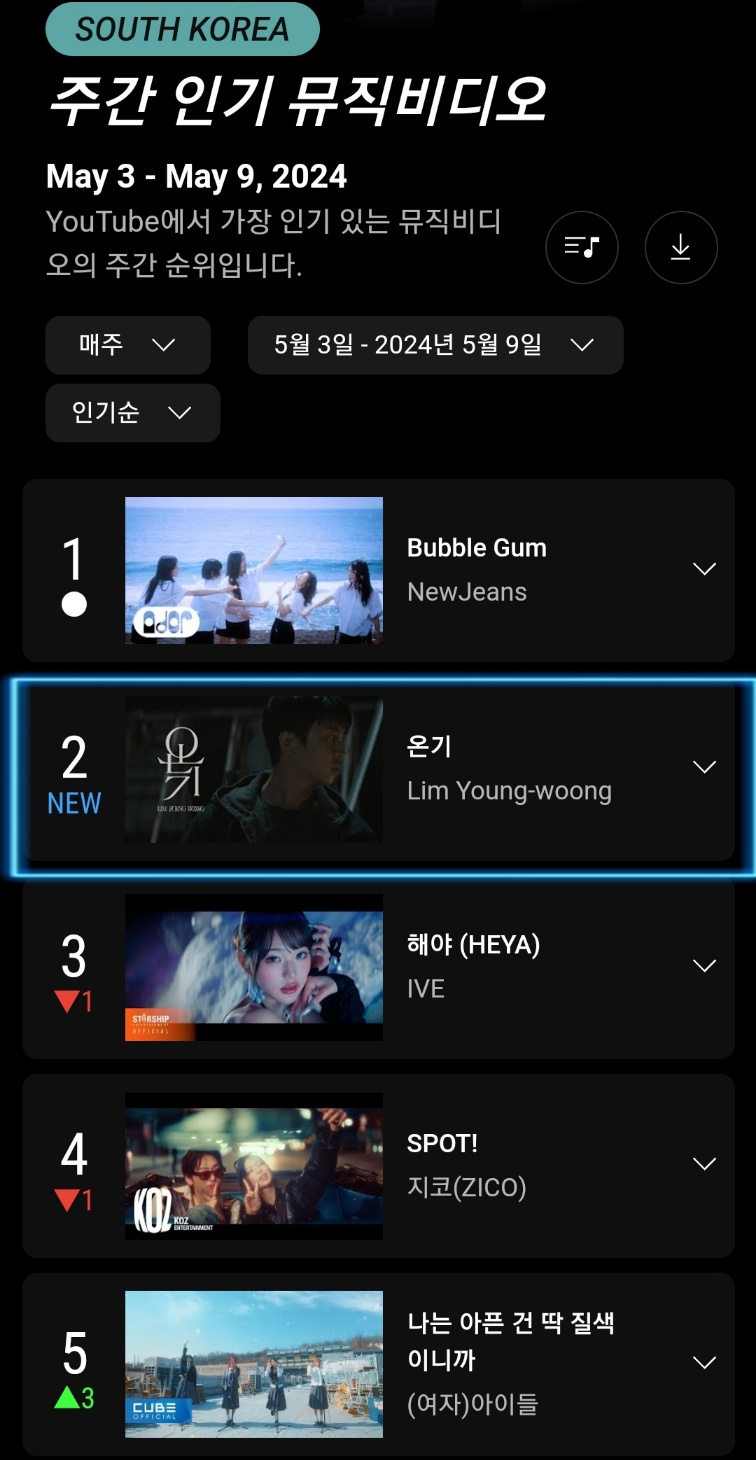Open Lim Young-woong's 온기 video
756x1460 pixels.
(254, 769)
